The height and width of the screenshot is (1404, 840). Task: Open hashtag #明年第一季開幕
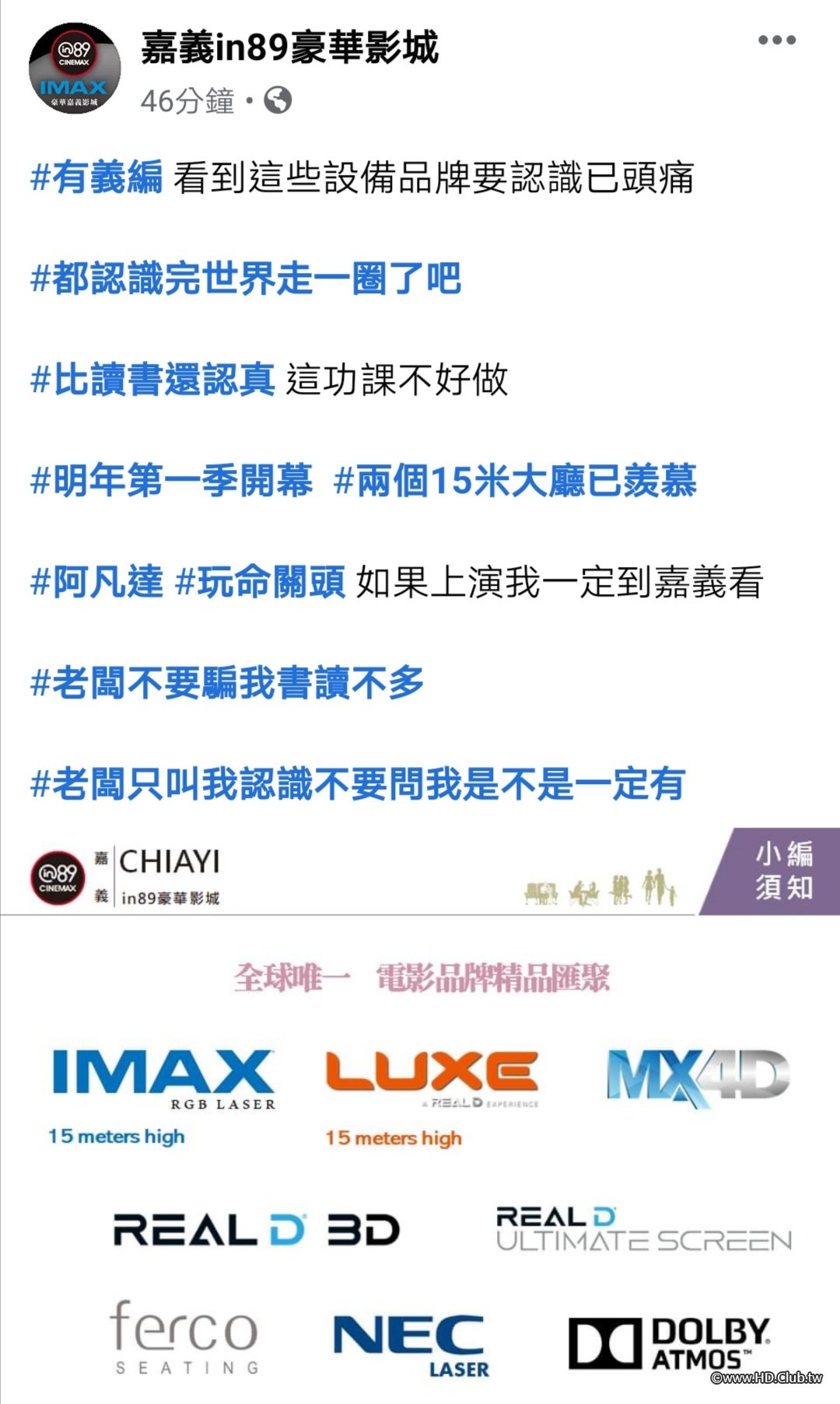point(171,481)
